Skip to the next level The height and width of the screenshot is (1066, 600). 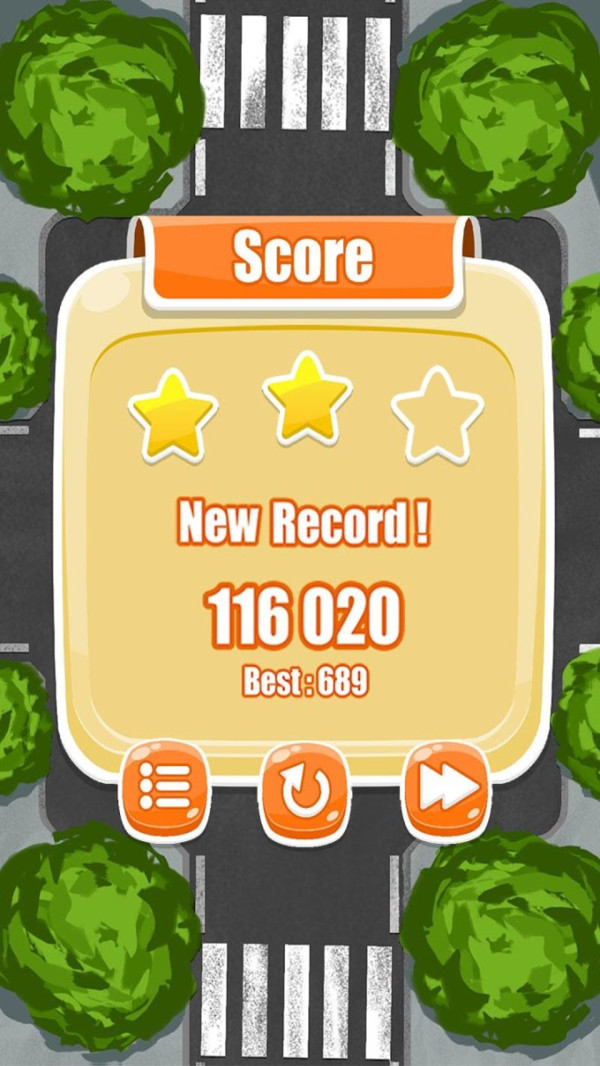pos(444,790)
